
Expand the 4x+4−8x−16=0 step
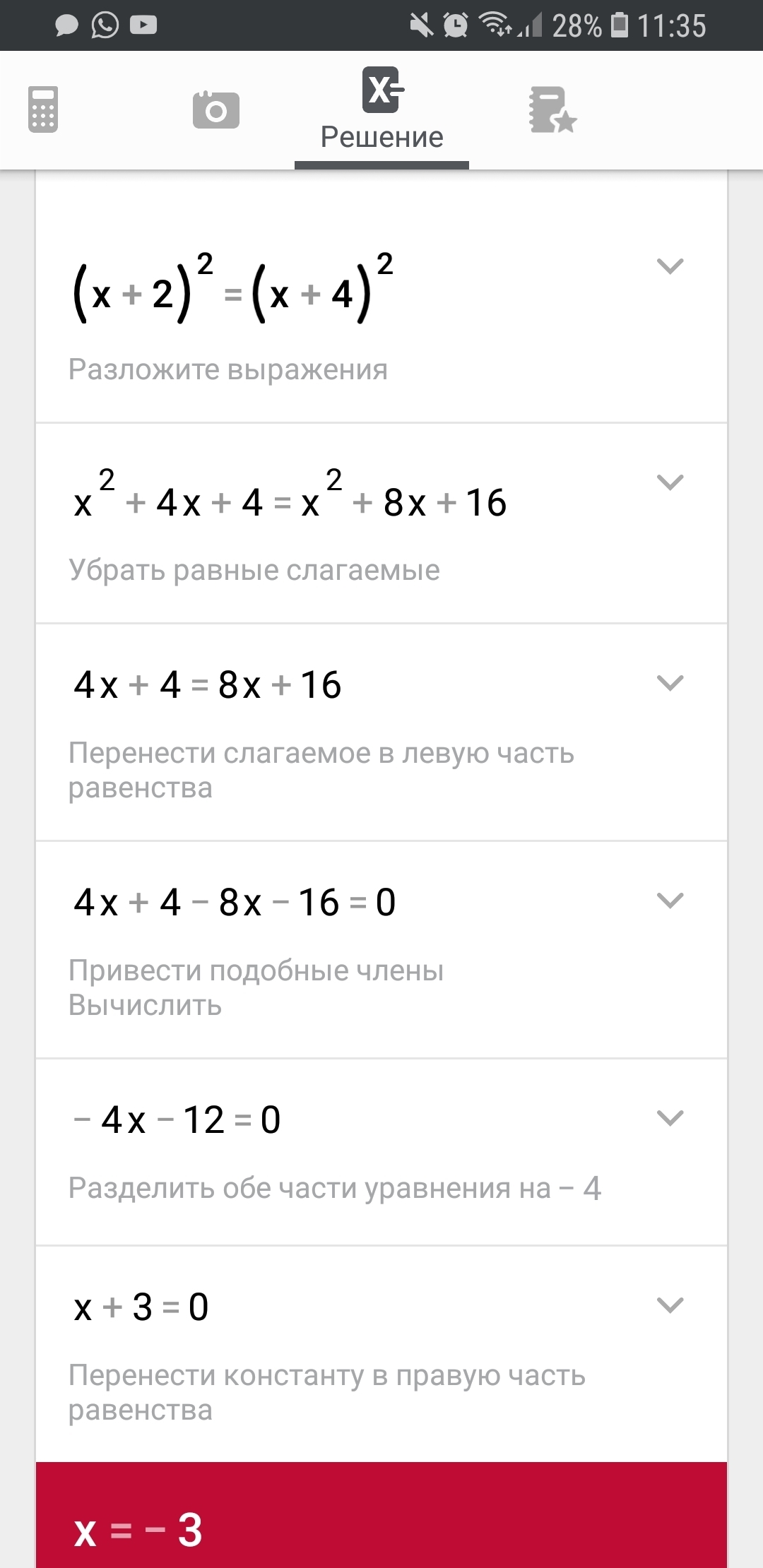click(670, 901)
